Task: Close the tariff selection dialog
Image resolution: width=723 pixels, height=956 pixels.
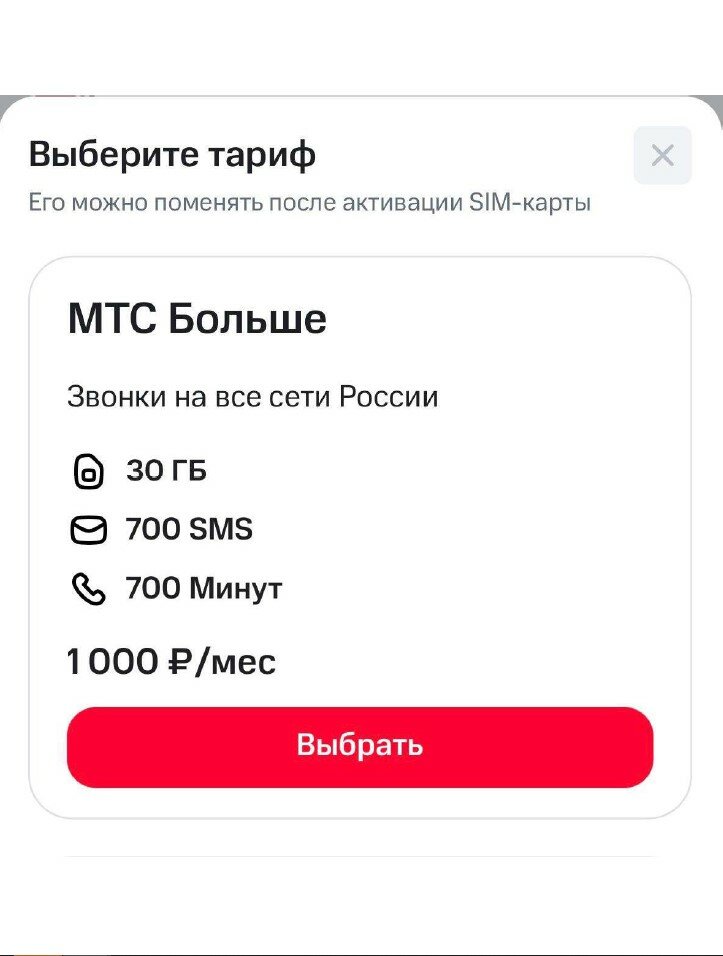Action: [662, 156]
